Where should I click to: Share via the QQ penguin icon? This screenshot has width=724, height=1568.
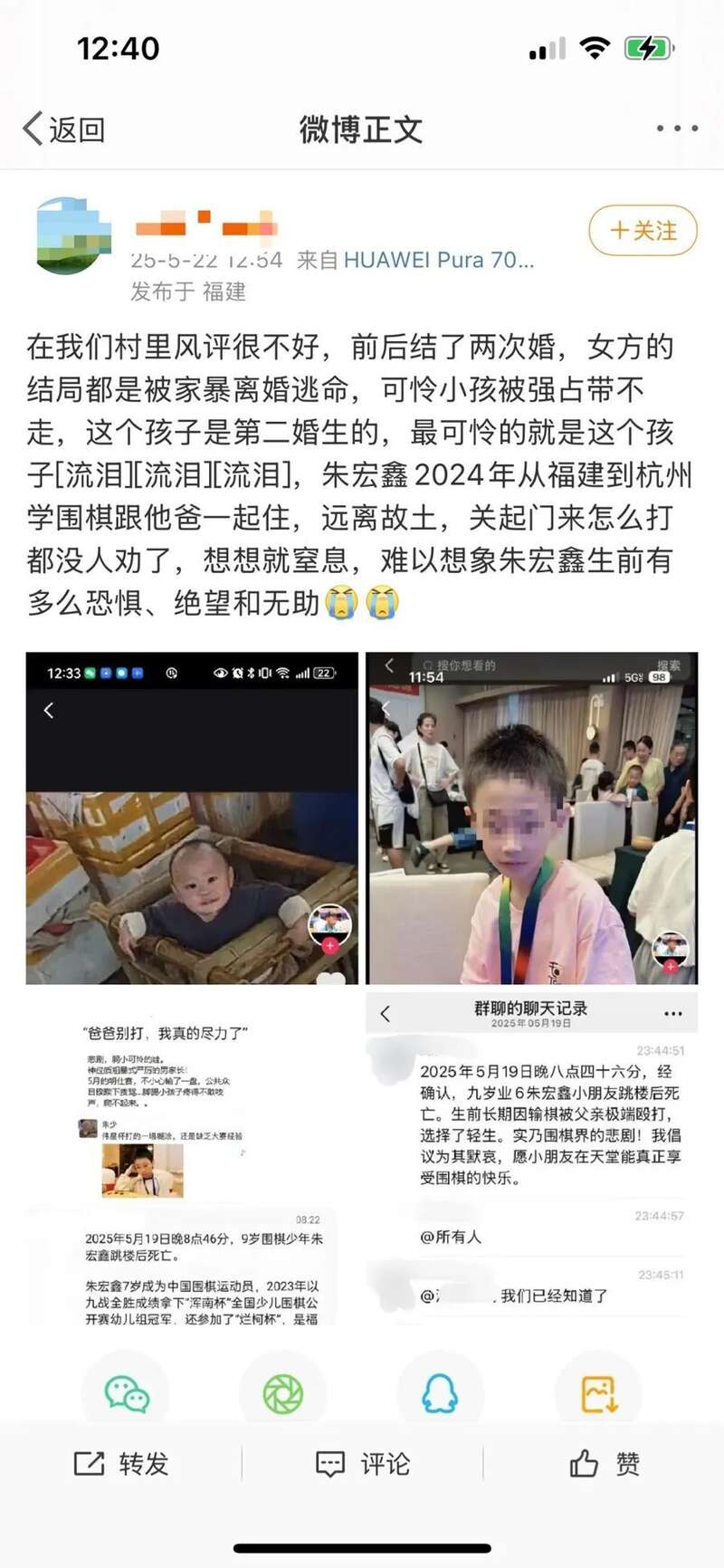point(441,1393)
